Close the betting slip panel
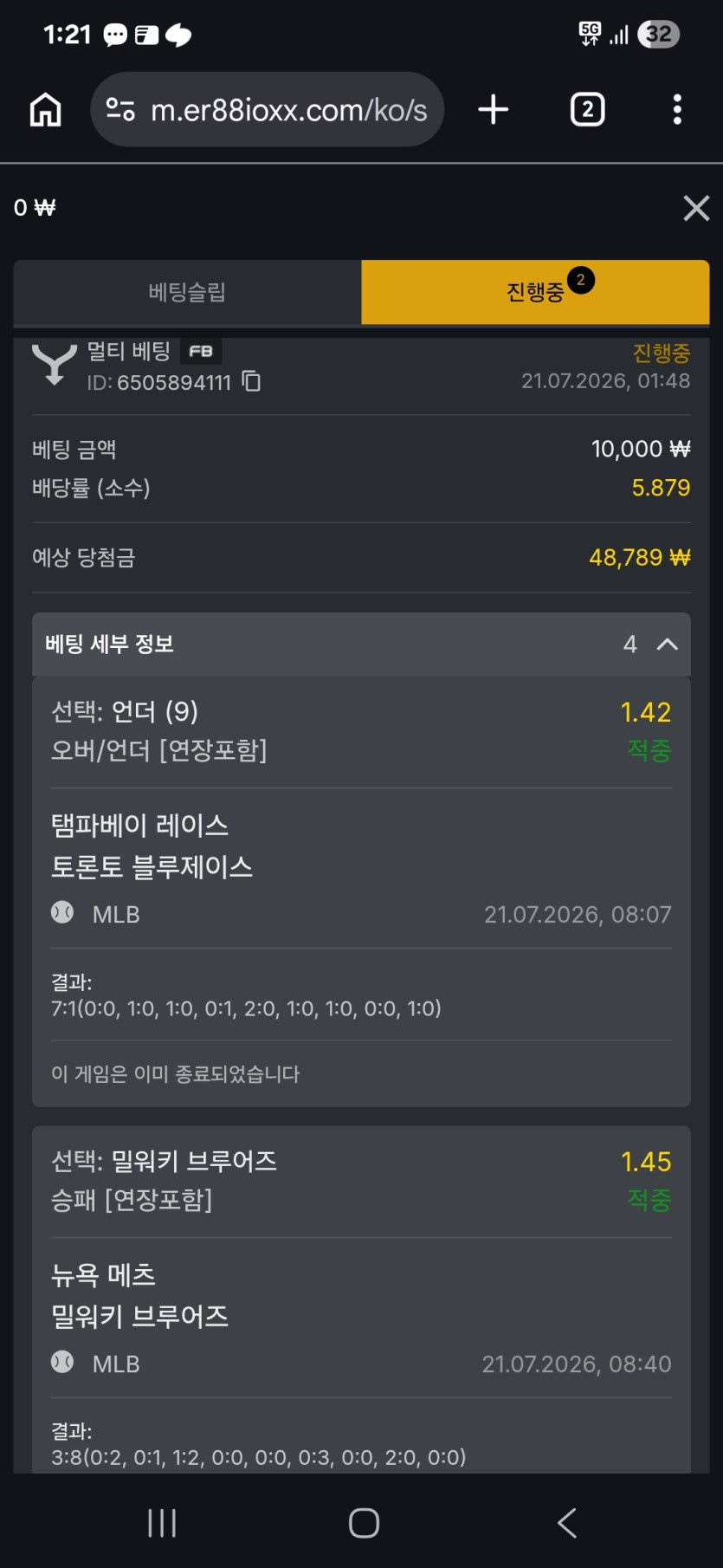723x1568 pixels. 696,208
